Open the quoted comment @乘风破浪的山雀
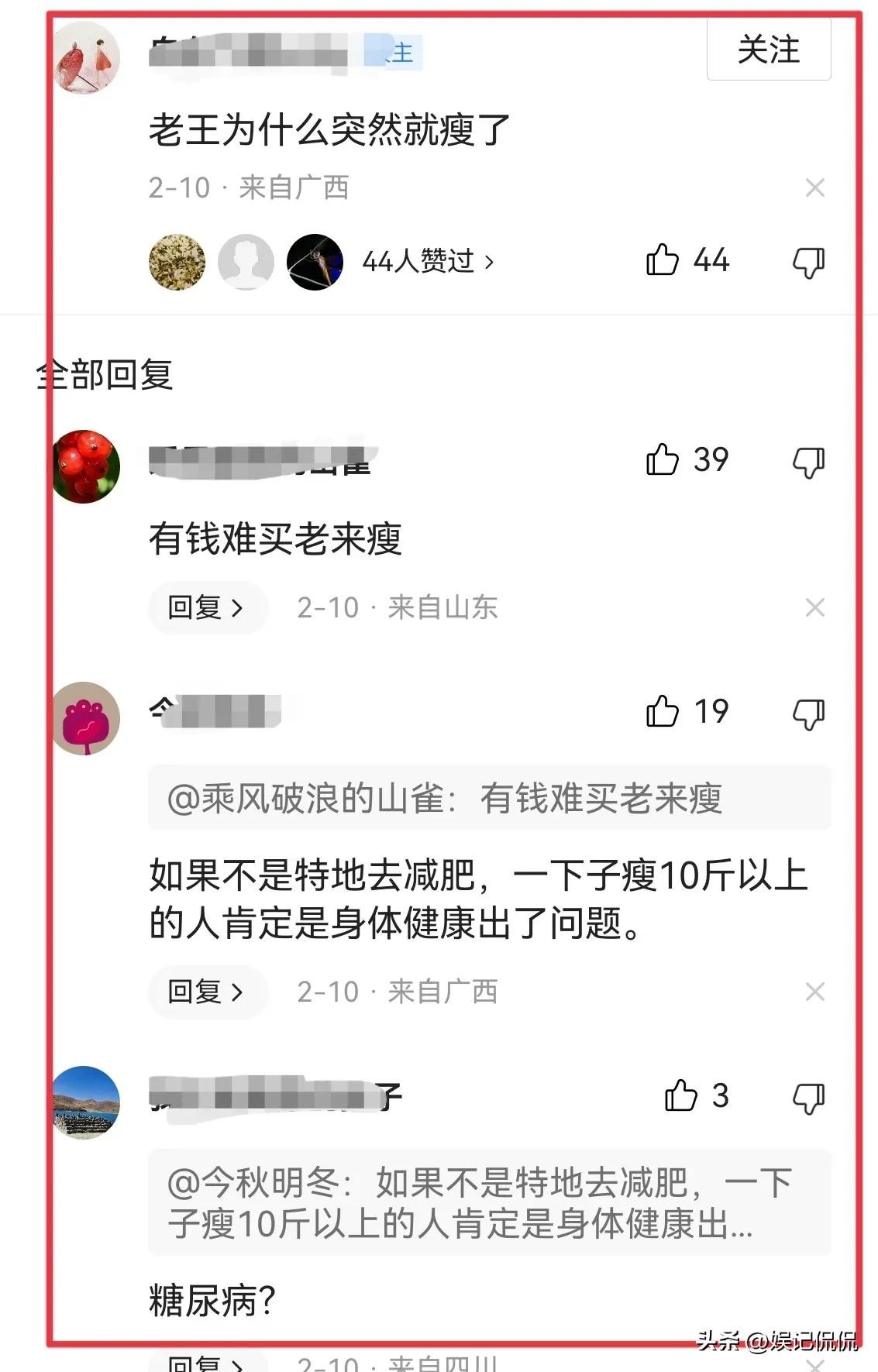The width and height of the screenshot is (878, 1372). (489, 799)
